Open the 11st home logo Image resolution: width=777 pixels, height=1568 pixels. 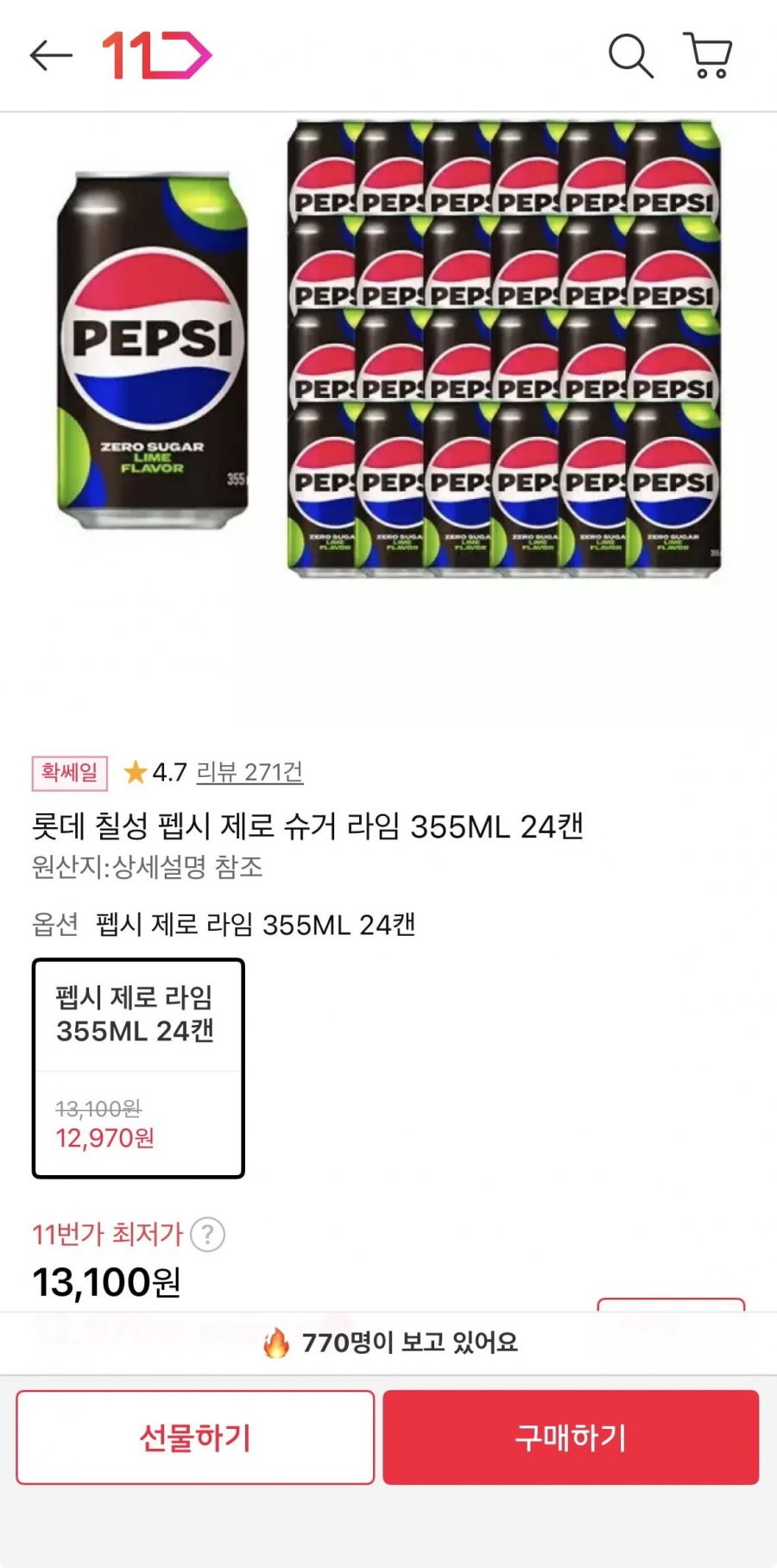pyautogui.click(x=157, y=56)
